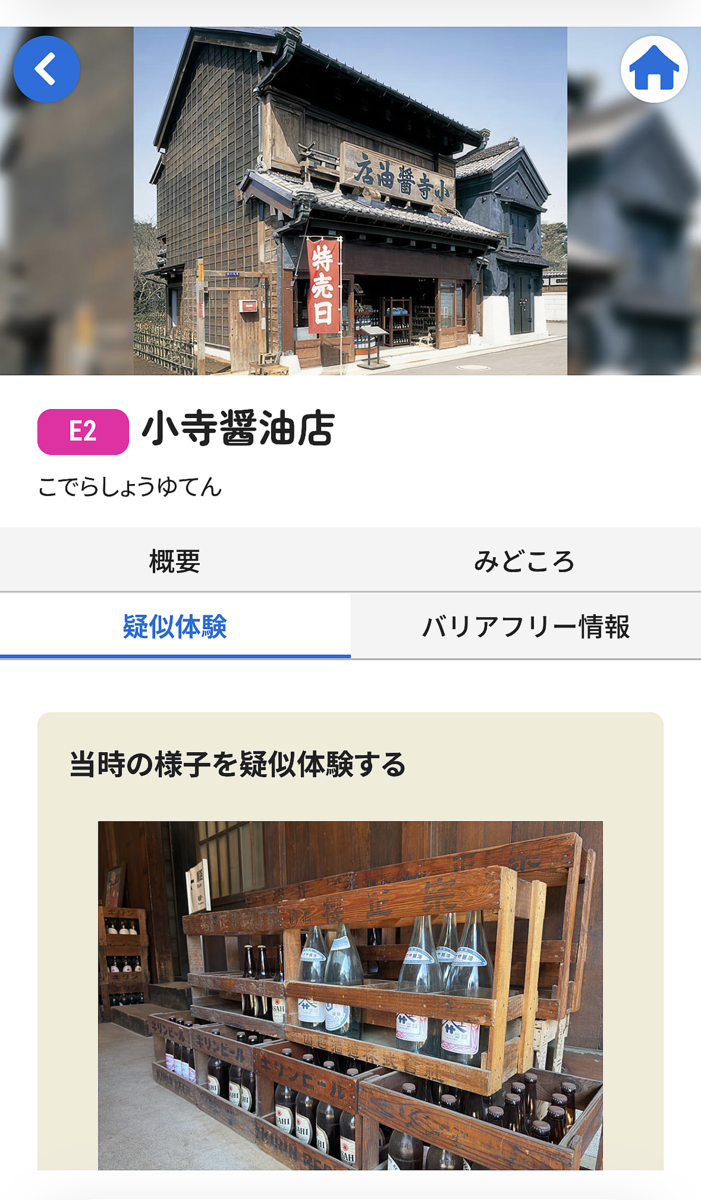Image resolution: width=701 pixels, height=1200 pixels.
Task: Go back using the arrow button
Action: tap(46, 69)
